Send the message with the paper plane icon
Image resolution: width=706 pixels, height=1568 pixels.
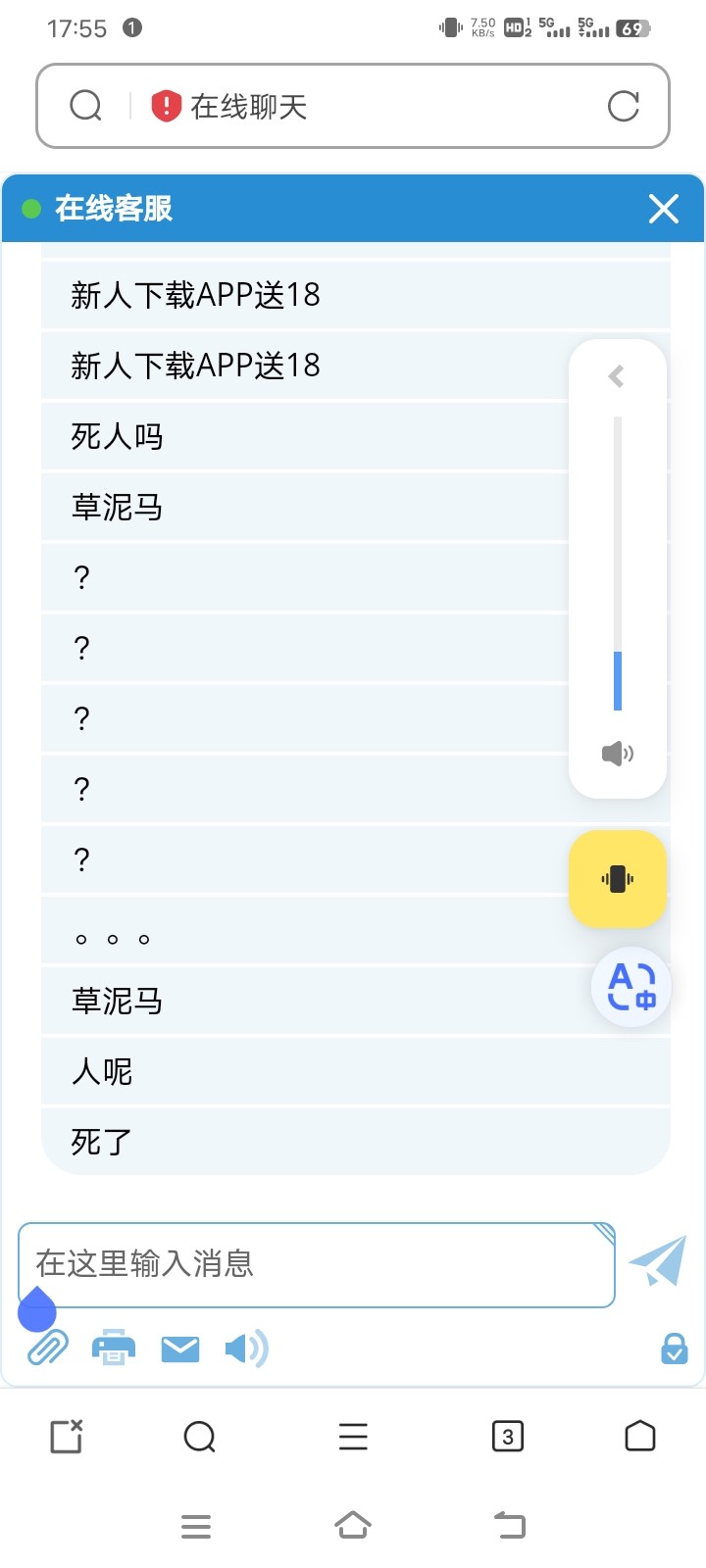[657, 1264]
